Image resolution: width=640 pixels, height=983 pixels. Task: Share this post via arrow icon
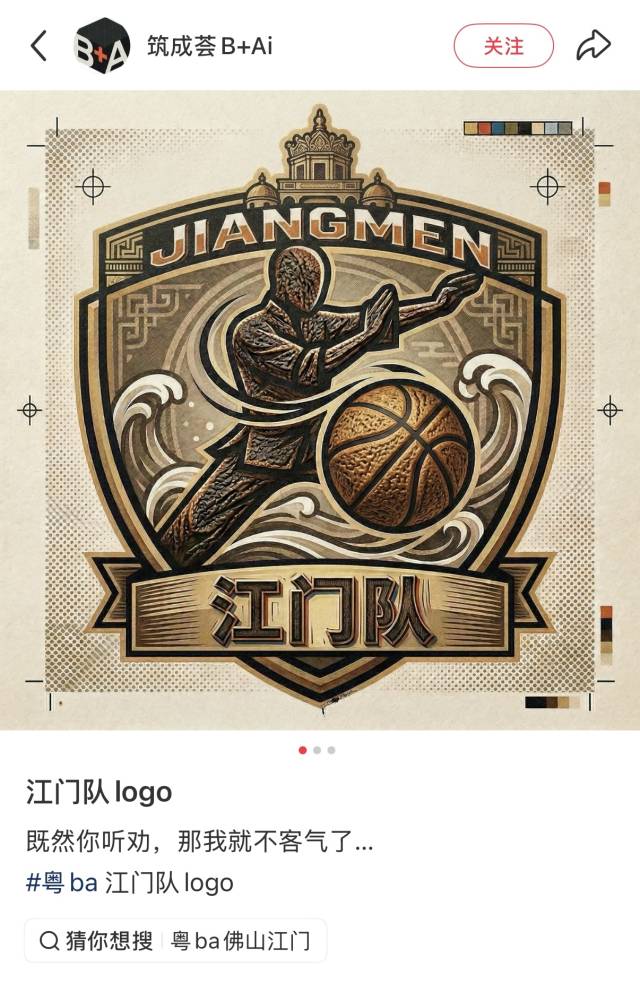tap(593, 46)
